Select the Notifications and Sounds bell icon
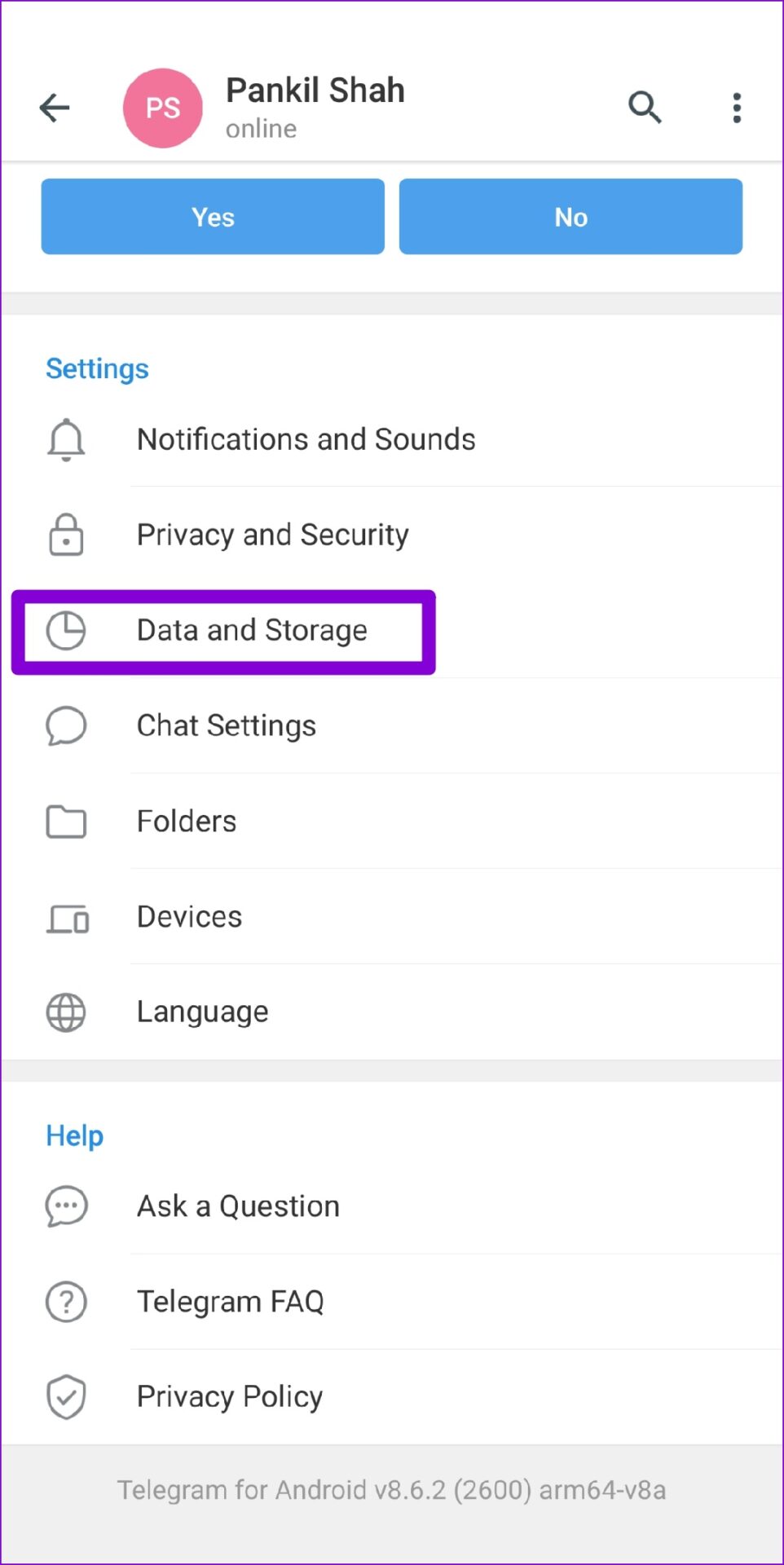This screenshot has height=1565, width=784. (66, 439)
